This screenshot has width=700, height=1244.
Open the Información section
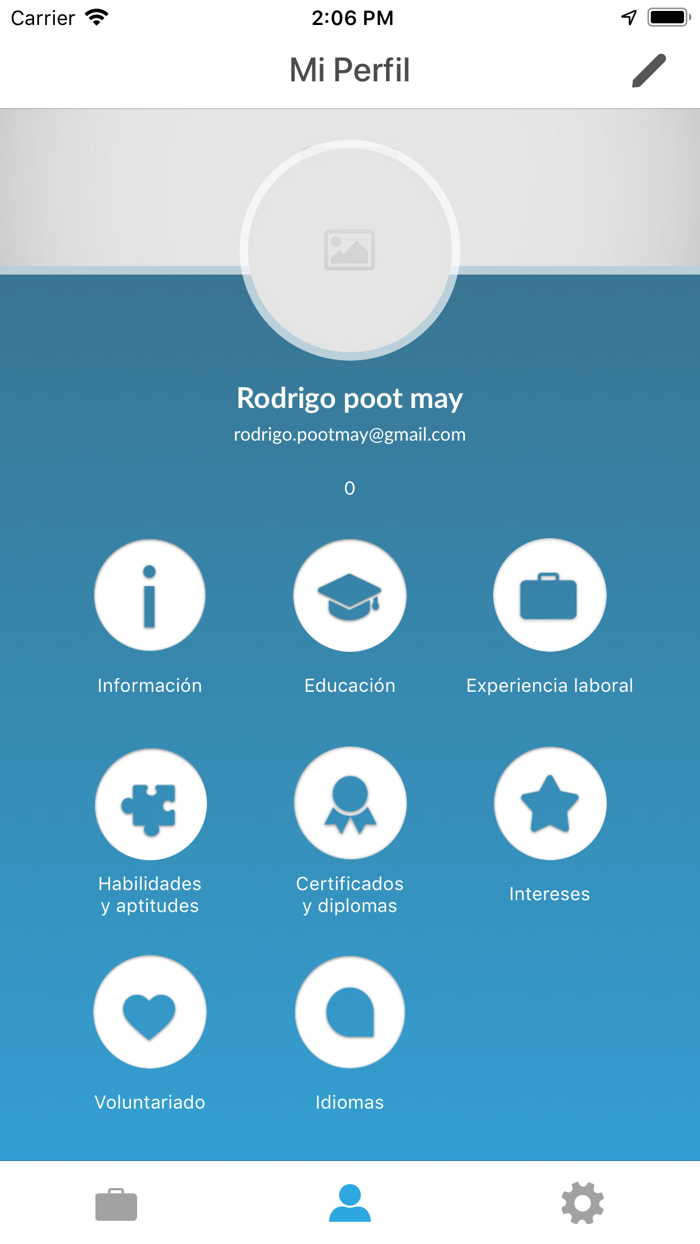(x=150, y=596)
